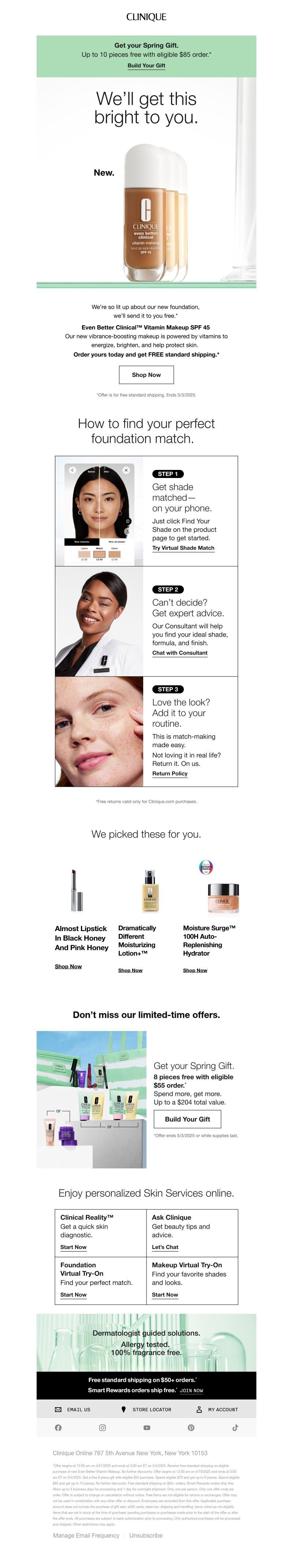This screenshot has width=293, height=1568.
Task: Open Store Locator in footer
Action: tap(147, 1410)
